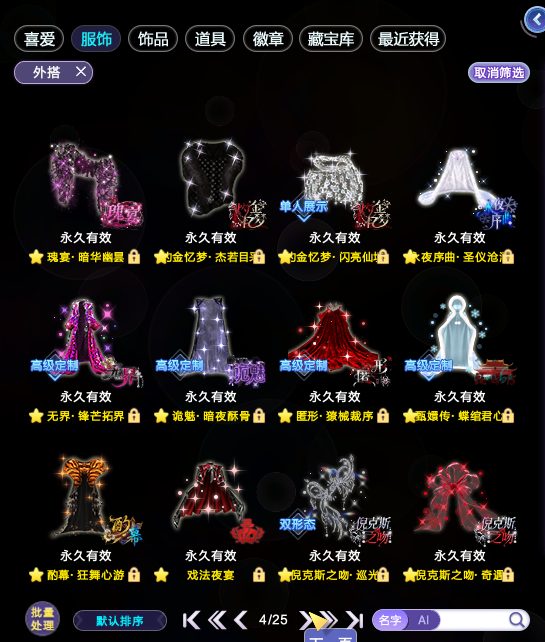Show 最近获得 items
This screenshot has height=642, width=545.
408,39
